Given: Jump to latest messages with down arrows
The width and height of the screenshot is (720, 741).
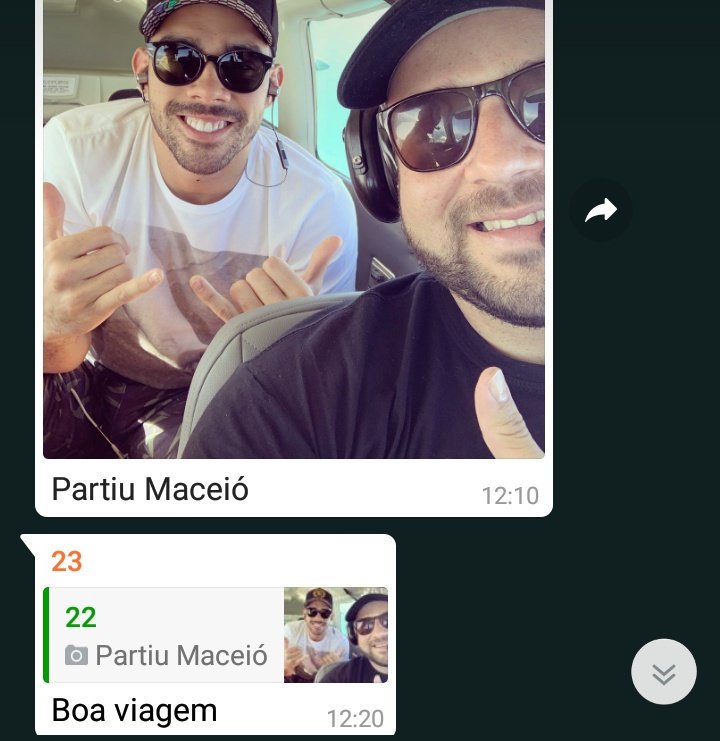Looking at the screenshot, I should point(664,672).
